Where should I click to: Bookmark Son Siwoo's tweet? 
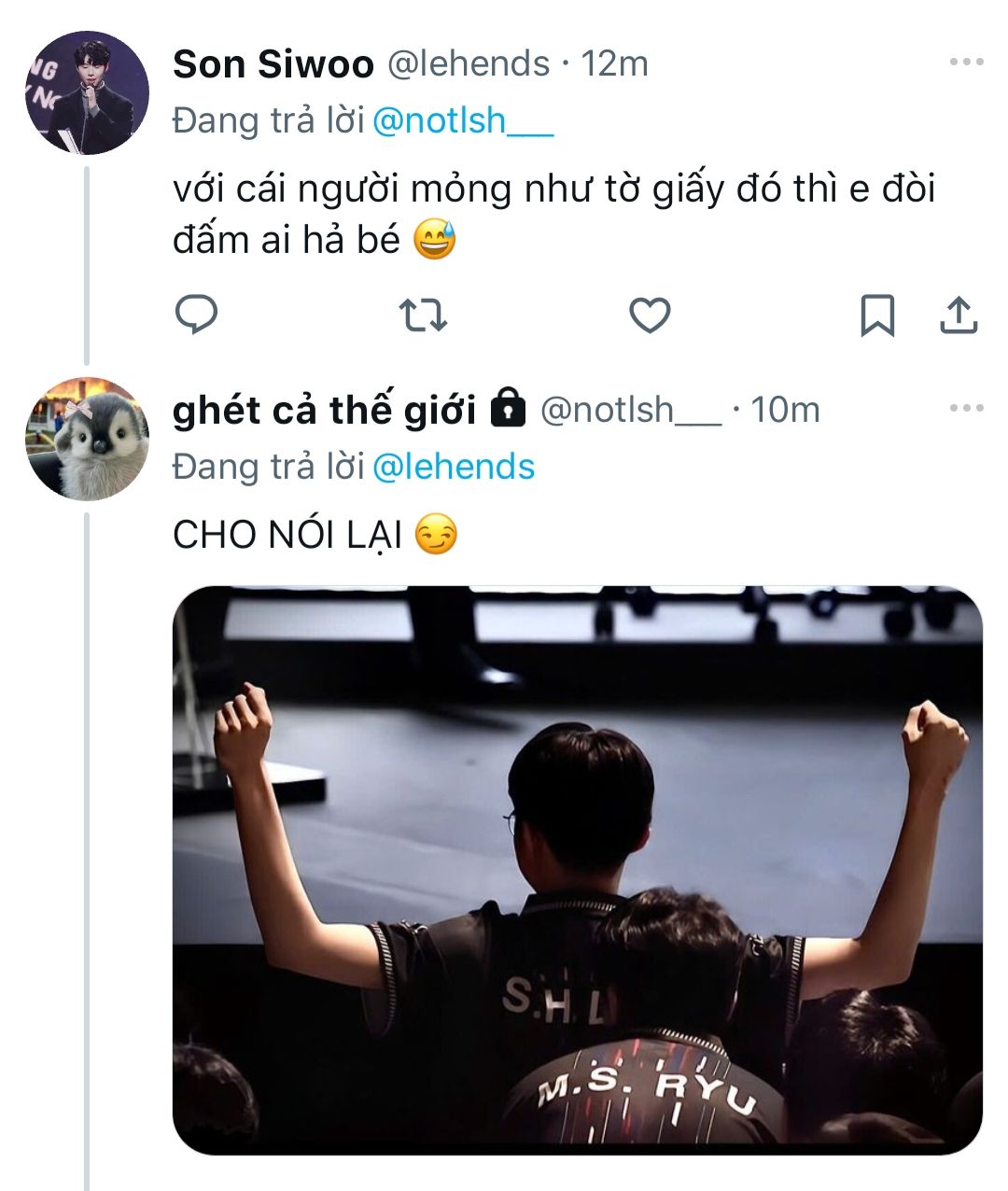[x=876, y=315]
